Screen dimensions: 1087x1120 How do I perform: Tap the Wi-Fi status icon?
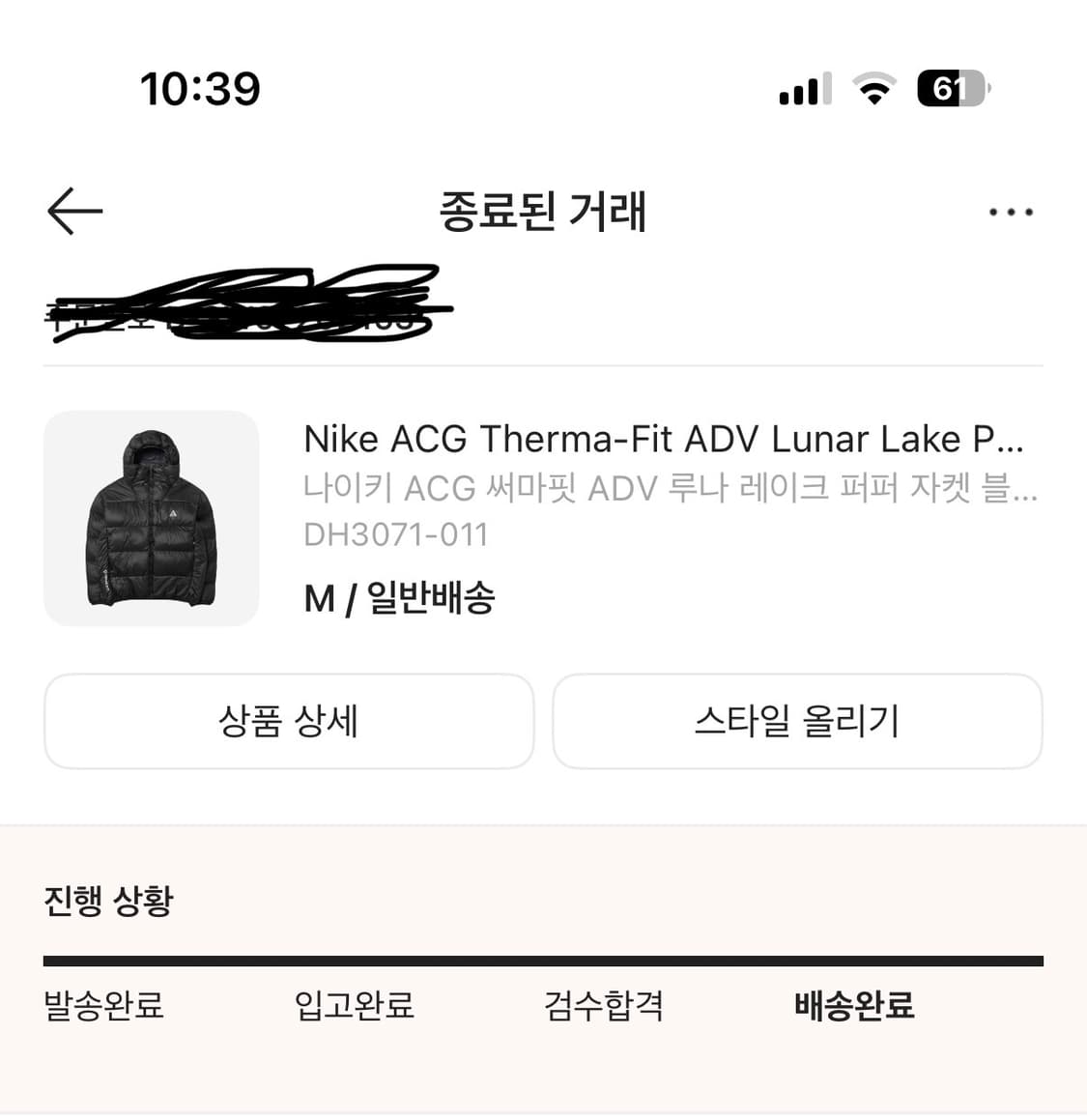872,89
